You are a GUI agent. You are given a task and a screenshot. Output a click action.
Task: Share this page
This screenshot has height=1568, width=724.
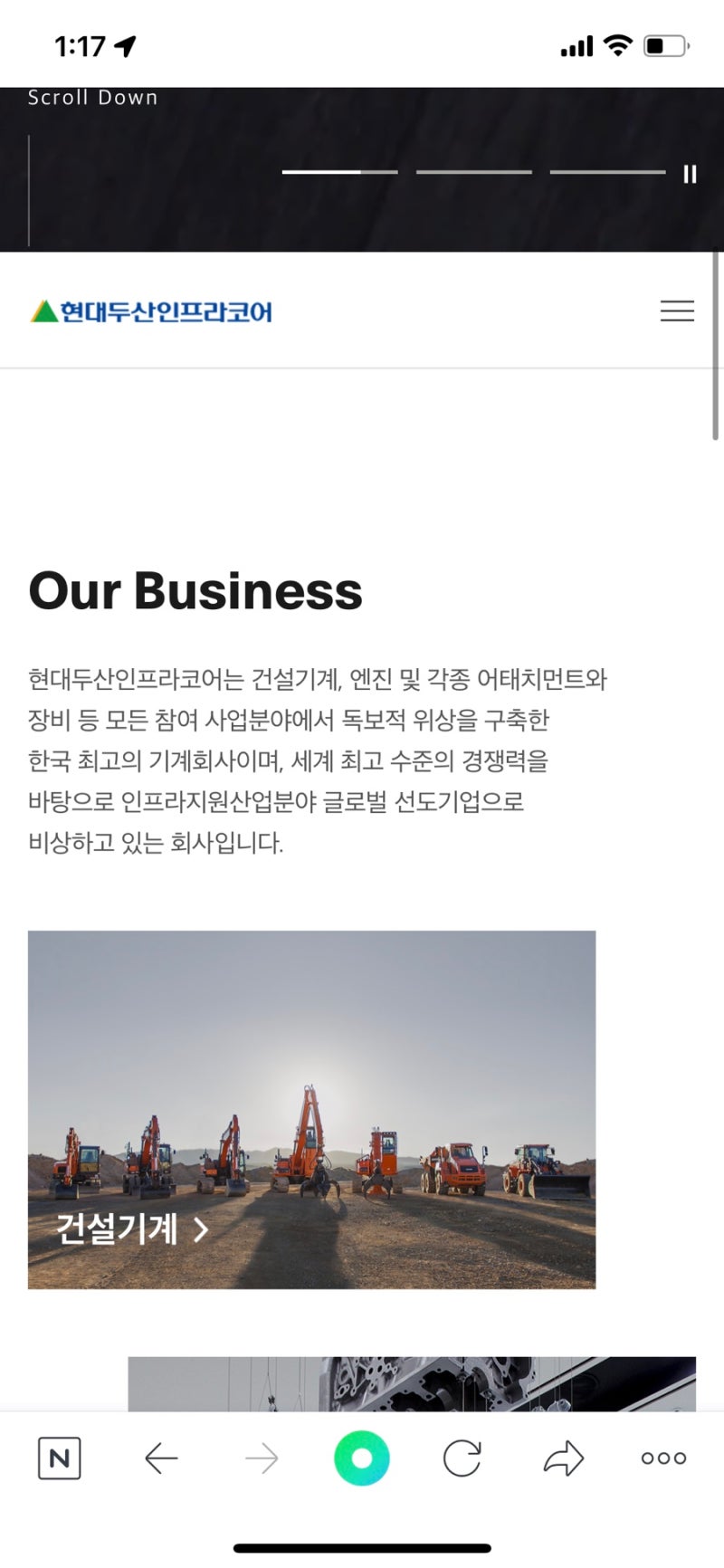563,1458
